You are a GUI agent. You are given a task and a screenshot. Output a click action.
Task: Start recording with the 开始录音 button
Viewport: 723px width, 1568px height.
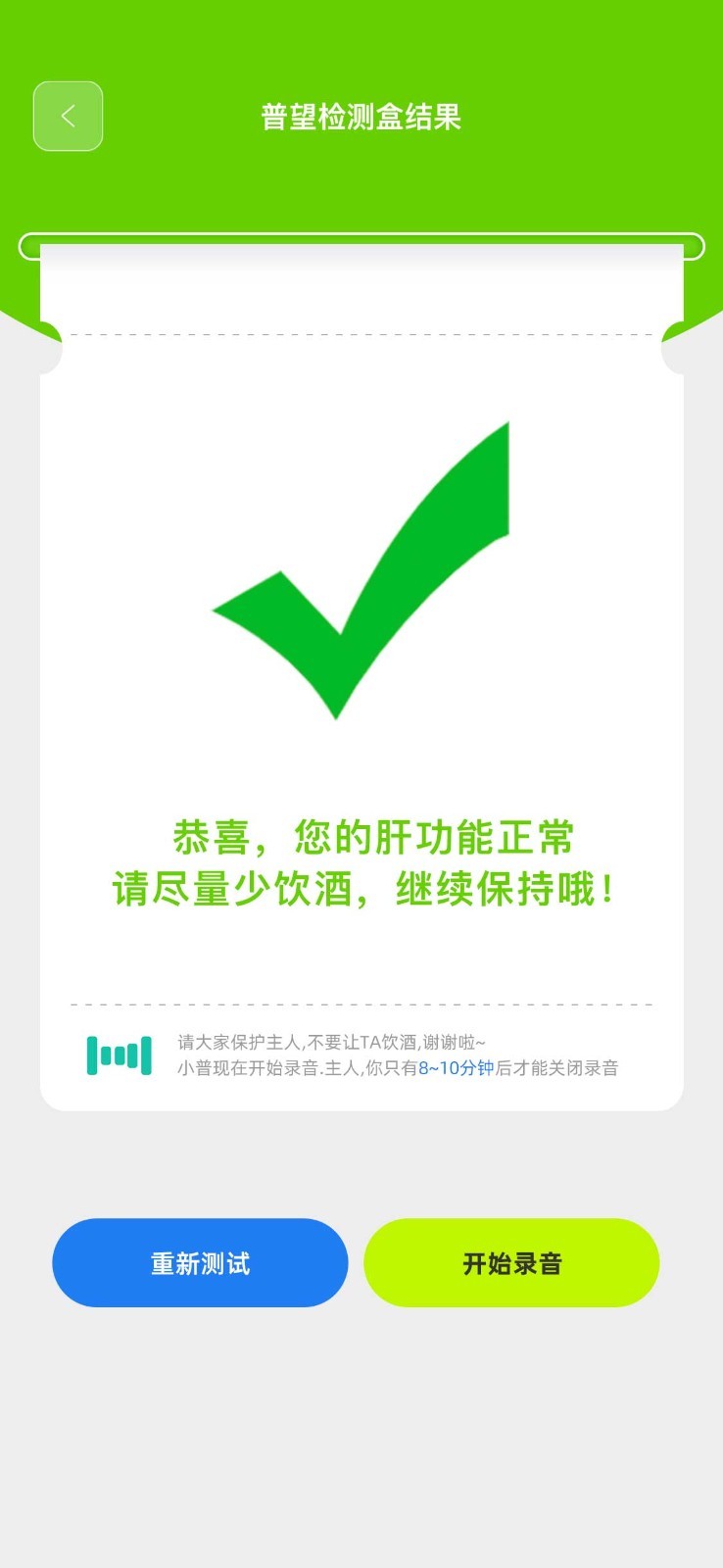[511, 1262]
